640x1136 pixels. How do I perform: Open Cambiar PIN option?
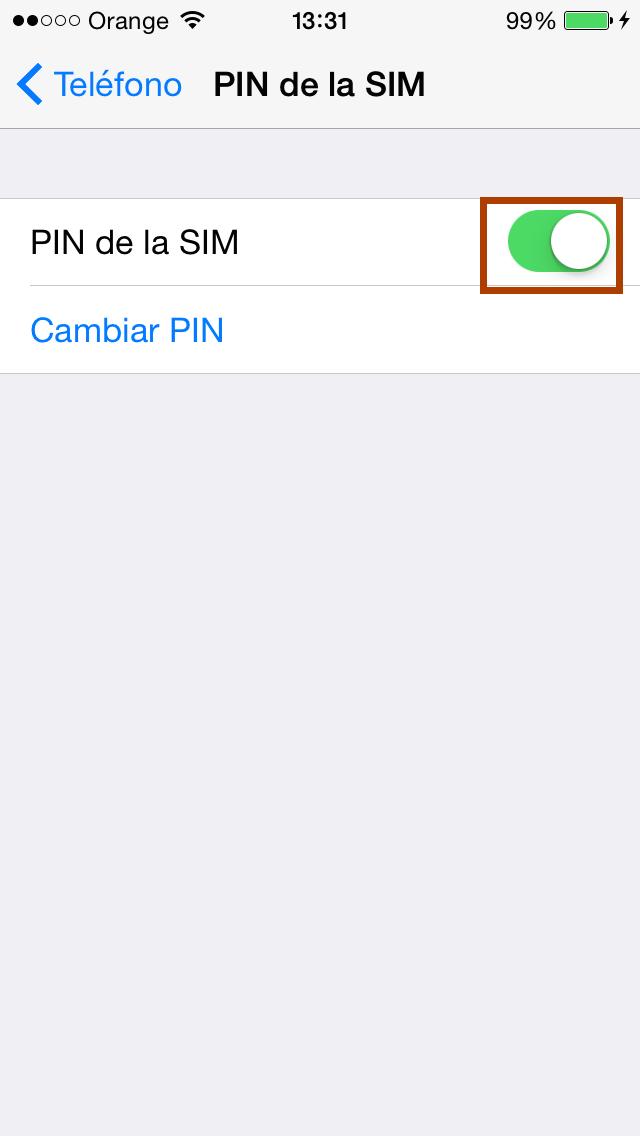tap(127, 330)
